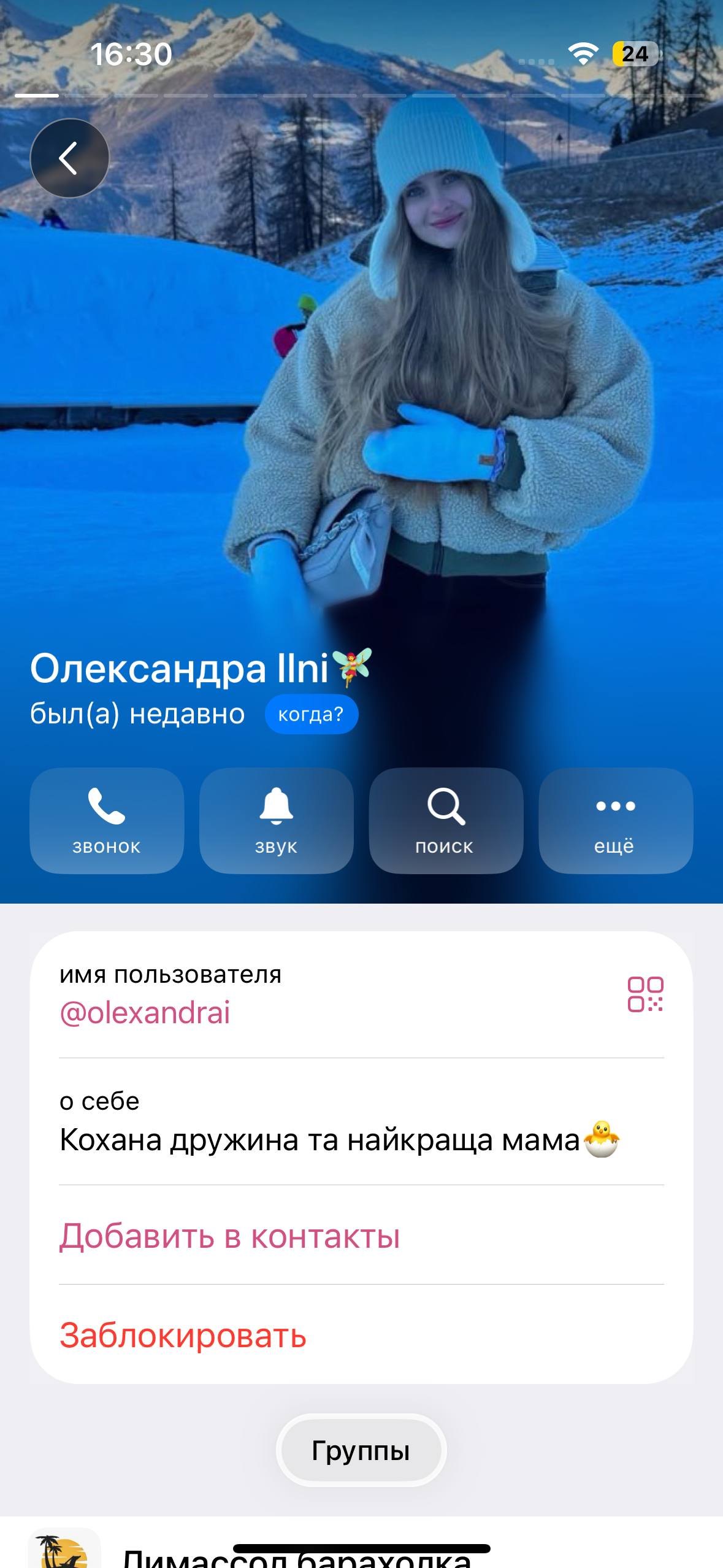
Task: Open the «ещё» more options menu
Action: coord(615,820)
